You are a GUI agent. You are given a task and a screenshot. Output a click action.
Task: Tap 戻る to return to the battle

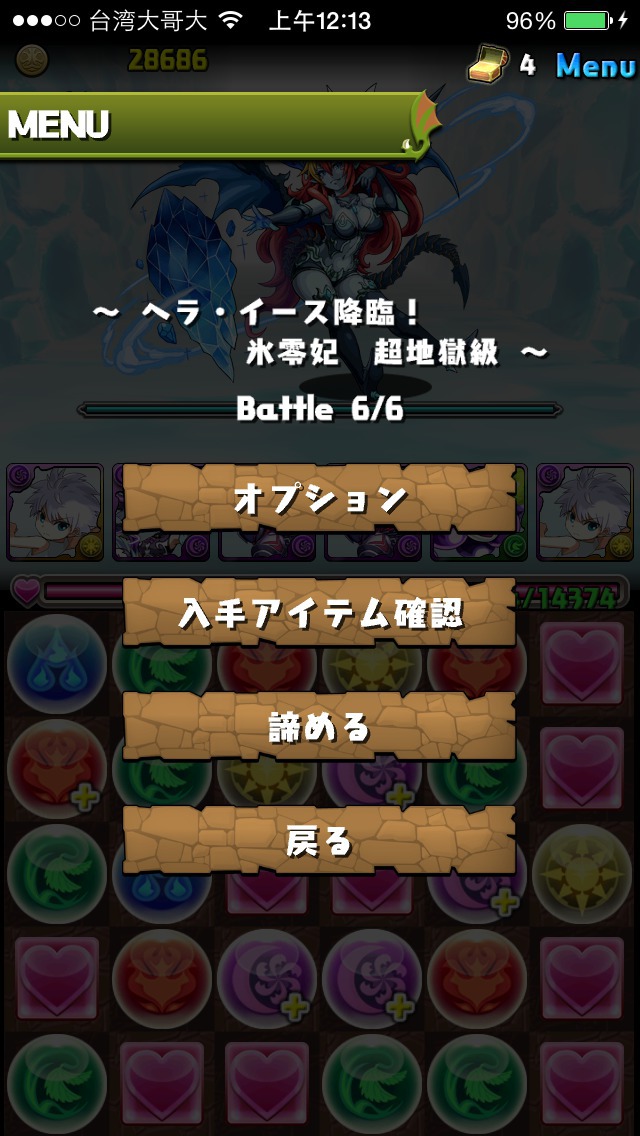tap(319, 841)
